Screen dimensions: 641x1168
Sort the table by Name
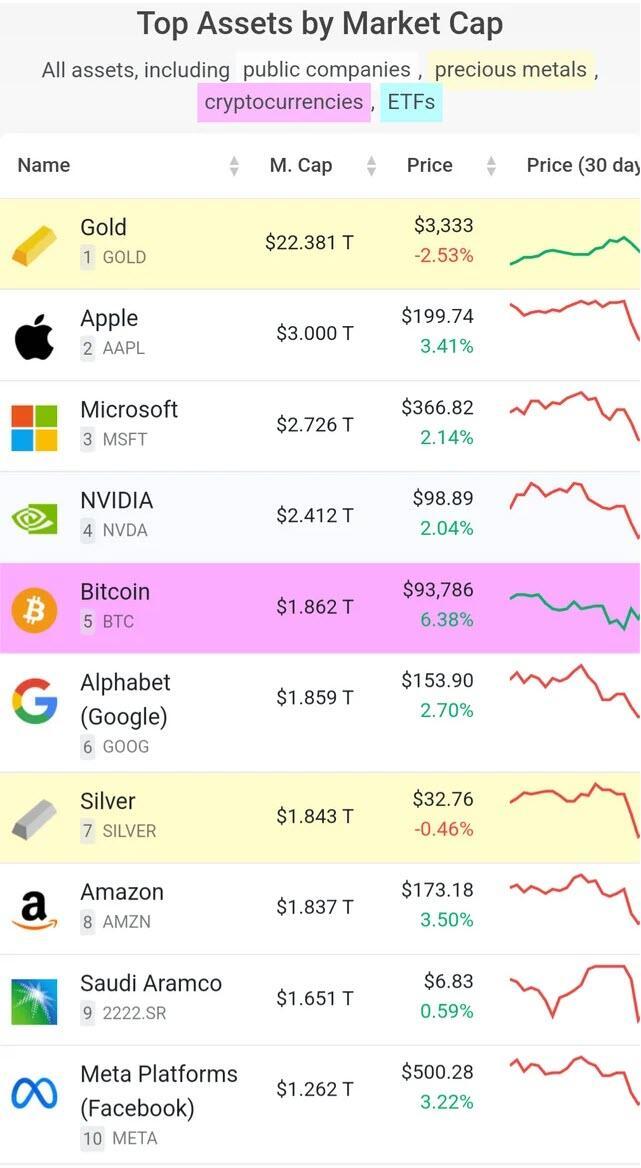tap(44, 166)
